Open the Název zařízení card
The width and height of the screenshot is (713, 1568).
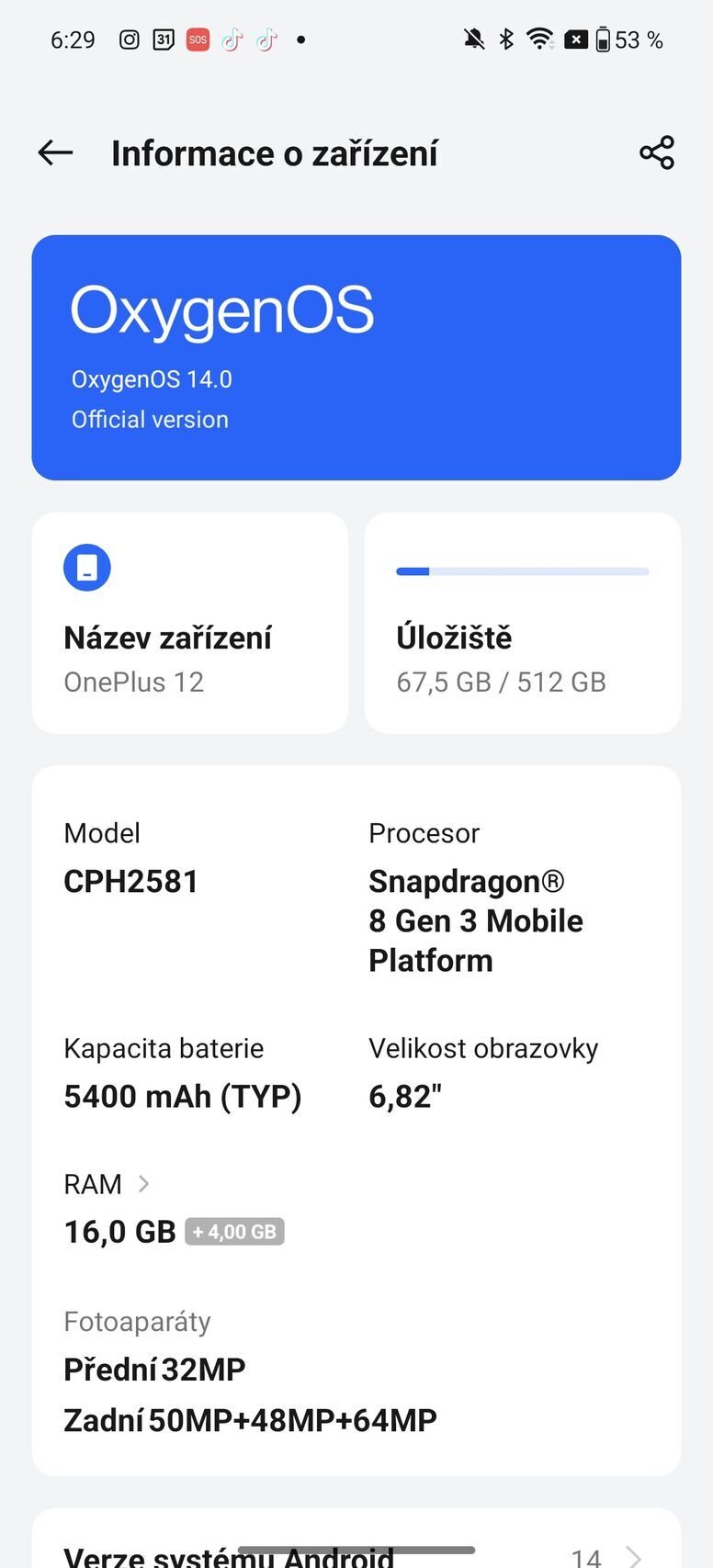point(190,623)
